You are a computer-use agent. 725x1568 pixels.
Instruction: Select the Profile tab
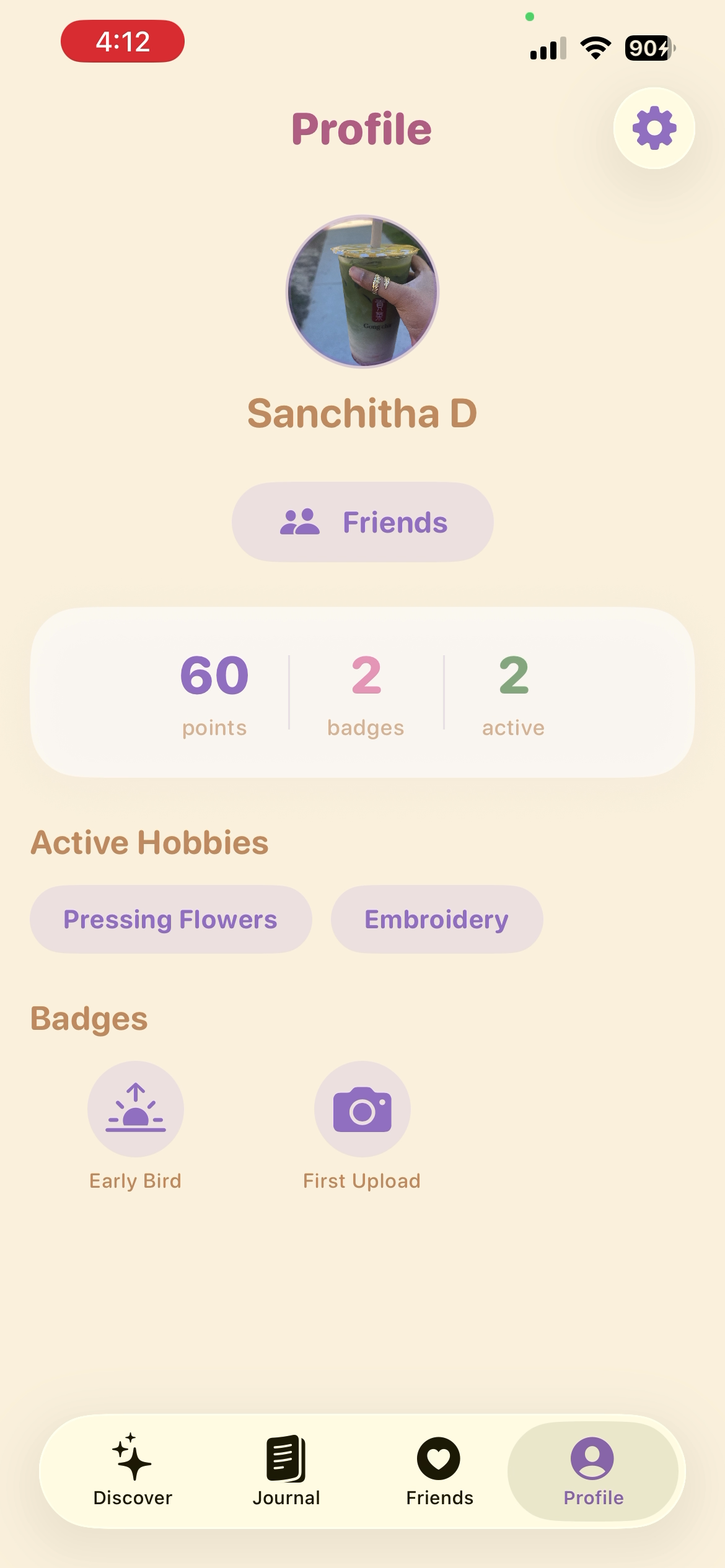pos(593,1471)
